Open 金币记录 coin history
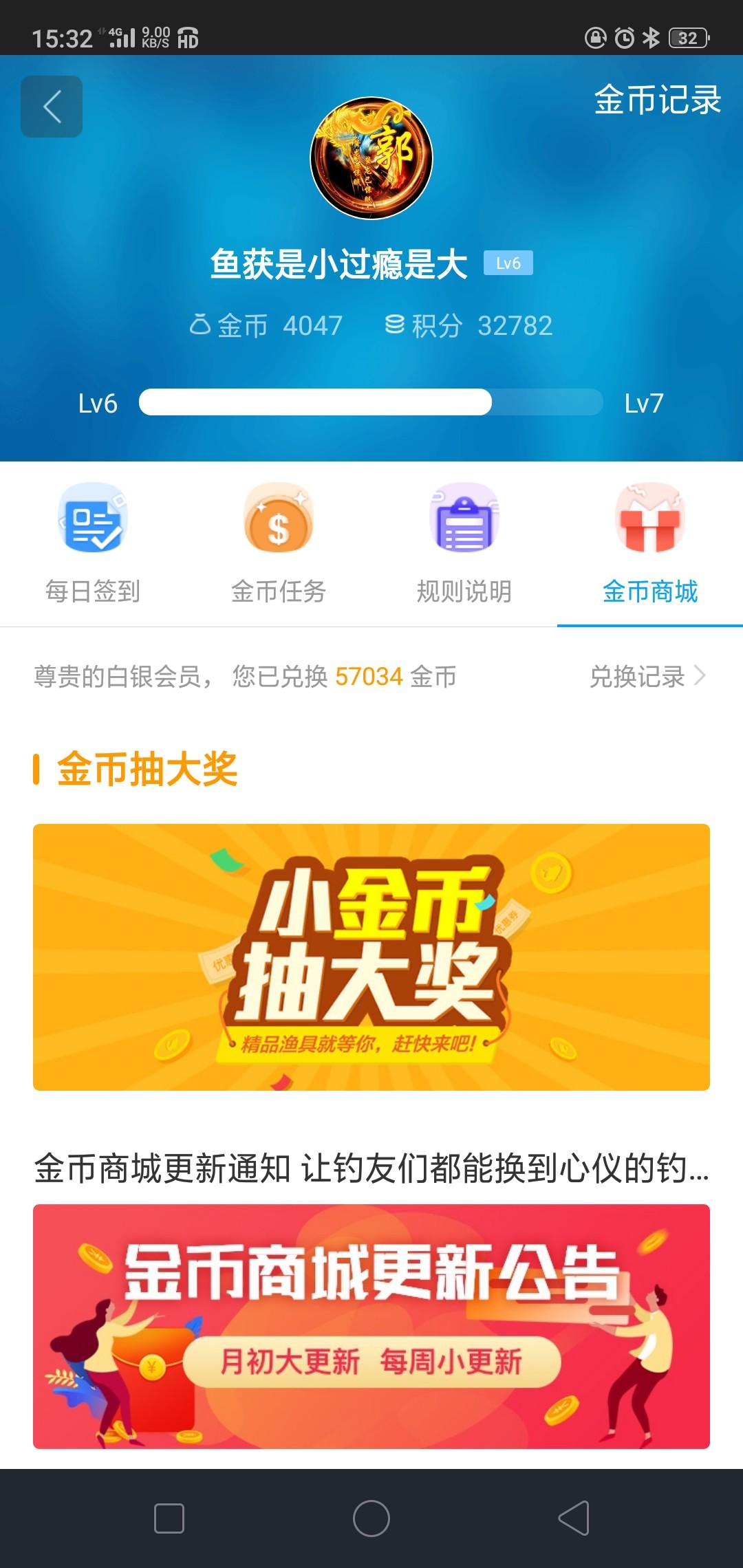 coord(657,100)
